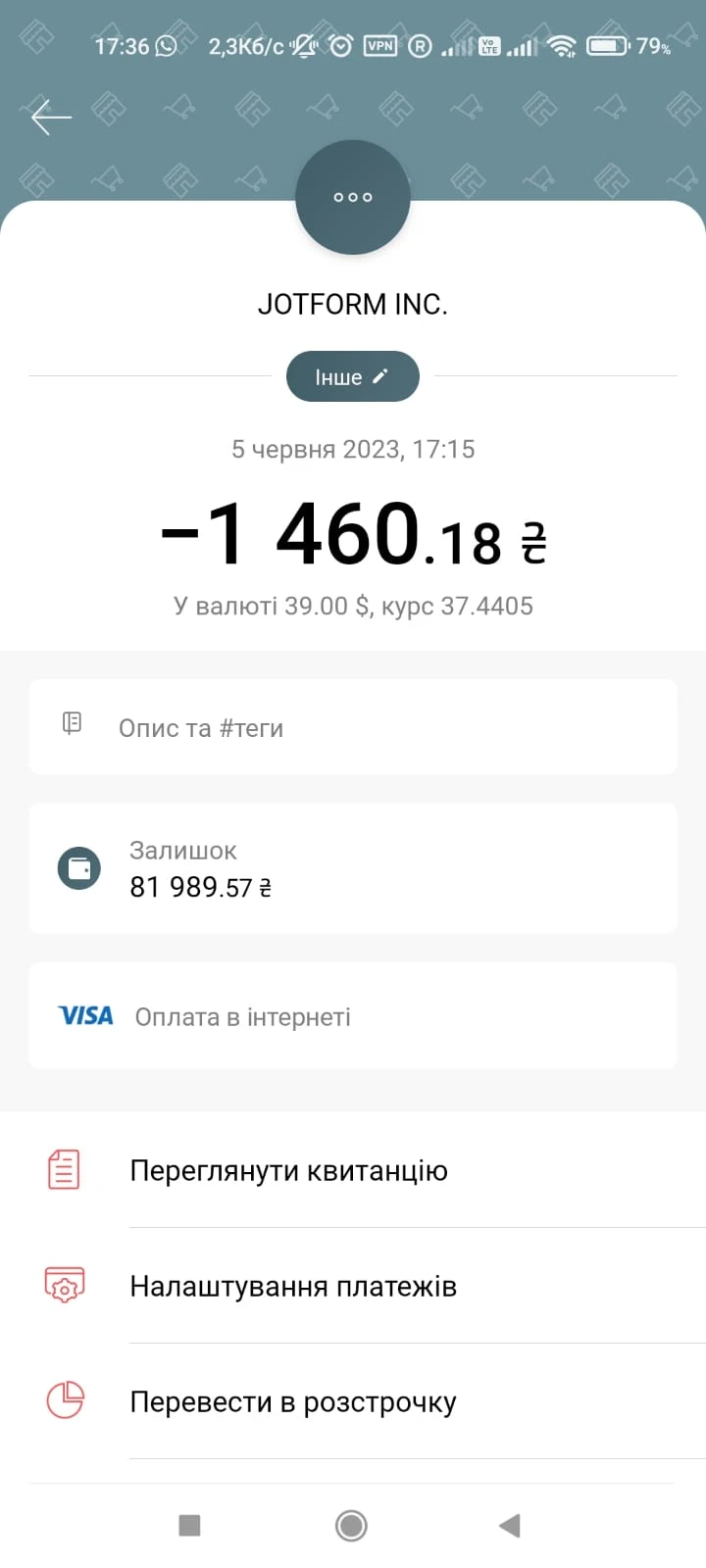Tap the back arrow to return

(49, 117)
